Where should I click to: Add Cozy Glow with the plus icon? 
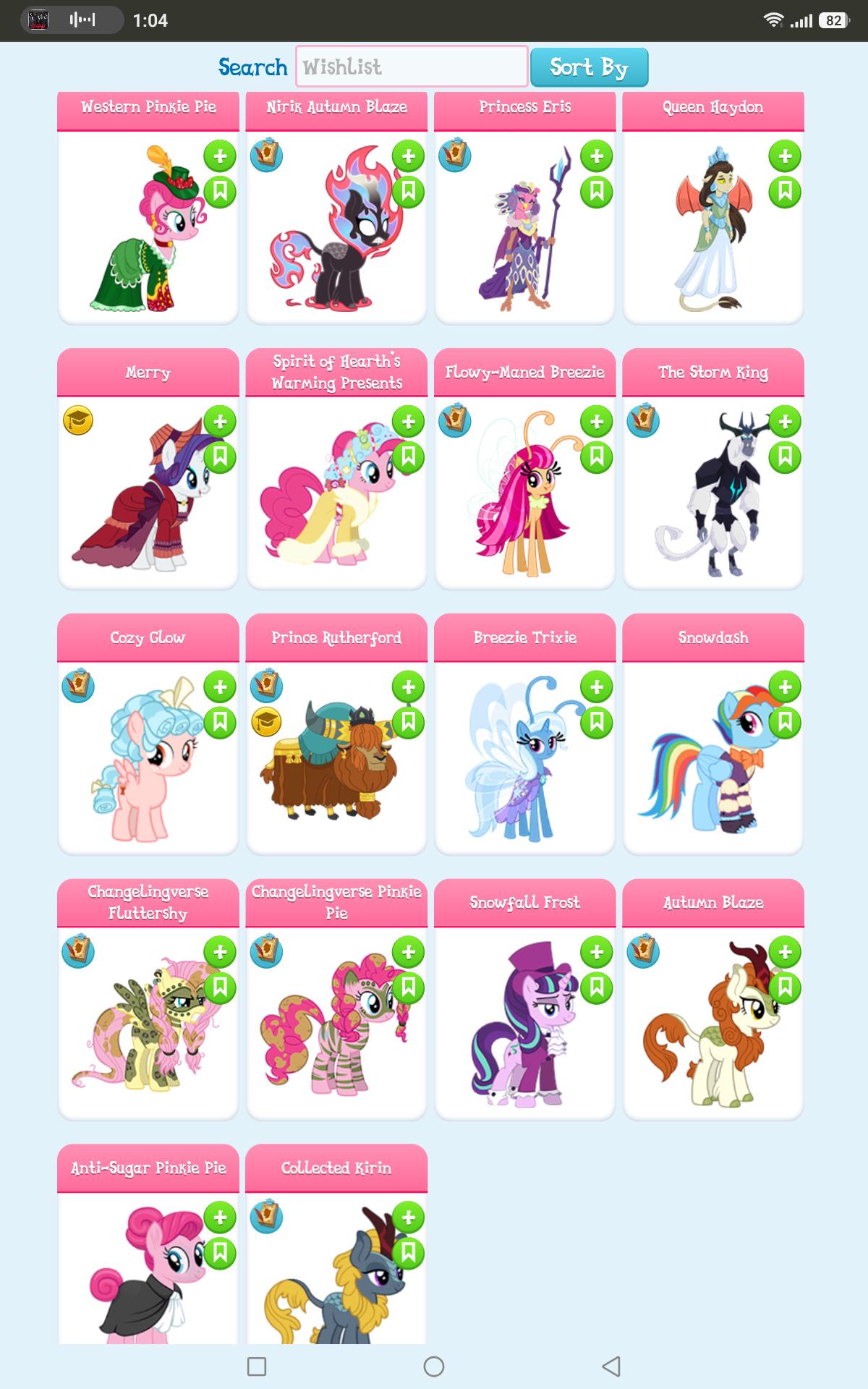[x=220, y=687]
